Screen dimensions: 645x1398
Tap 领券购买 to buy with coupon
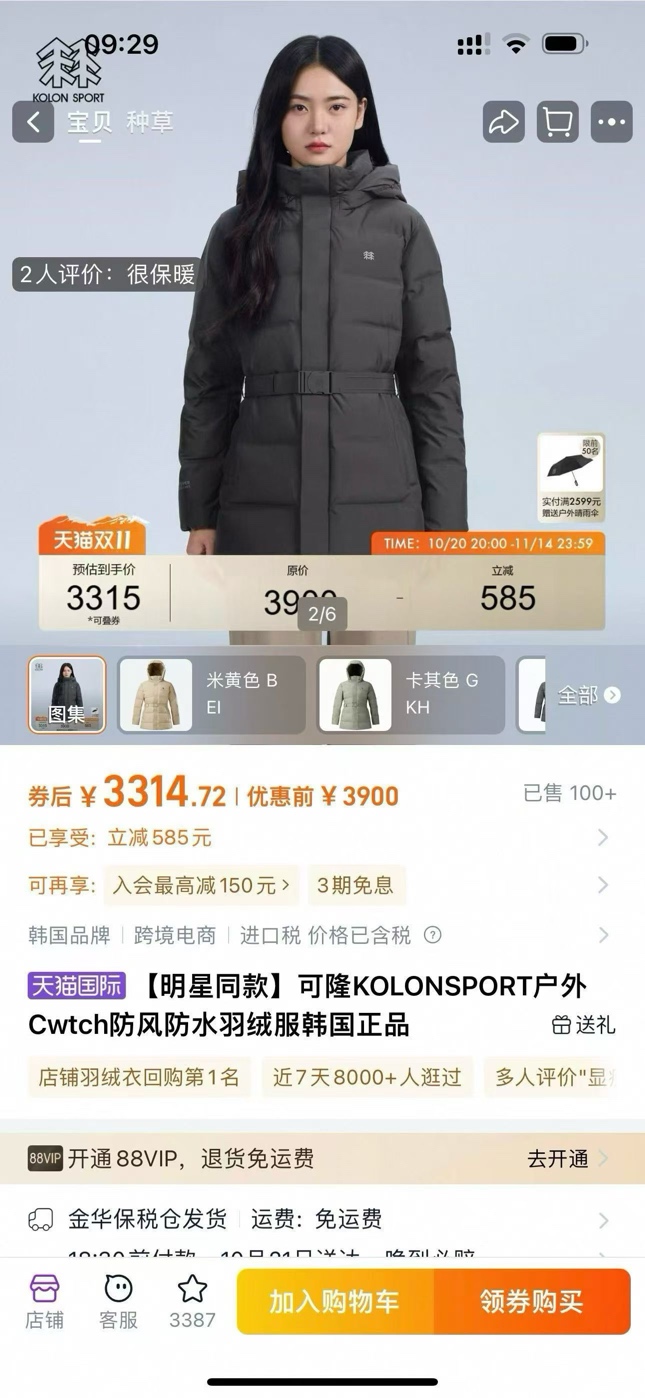tap(531, 1301)
